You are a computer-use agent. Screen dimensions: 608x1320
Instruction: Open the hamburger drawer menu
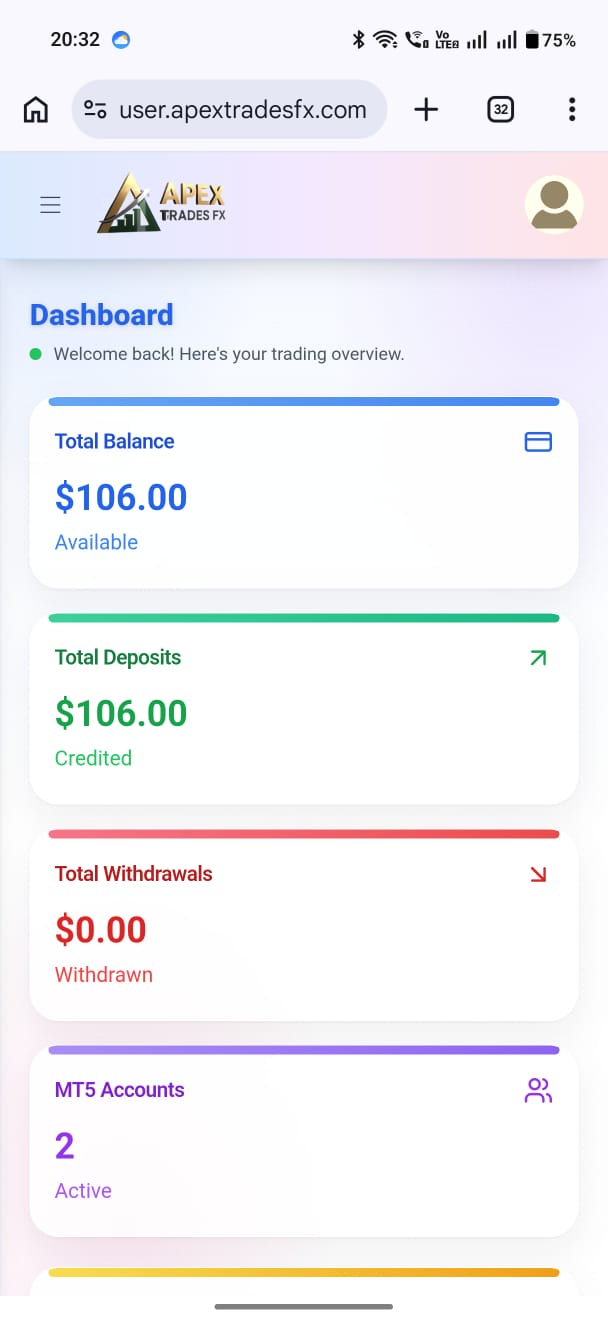point(50,205)
